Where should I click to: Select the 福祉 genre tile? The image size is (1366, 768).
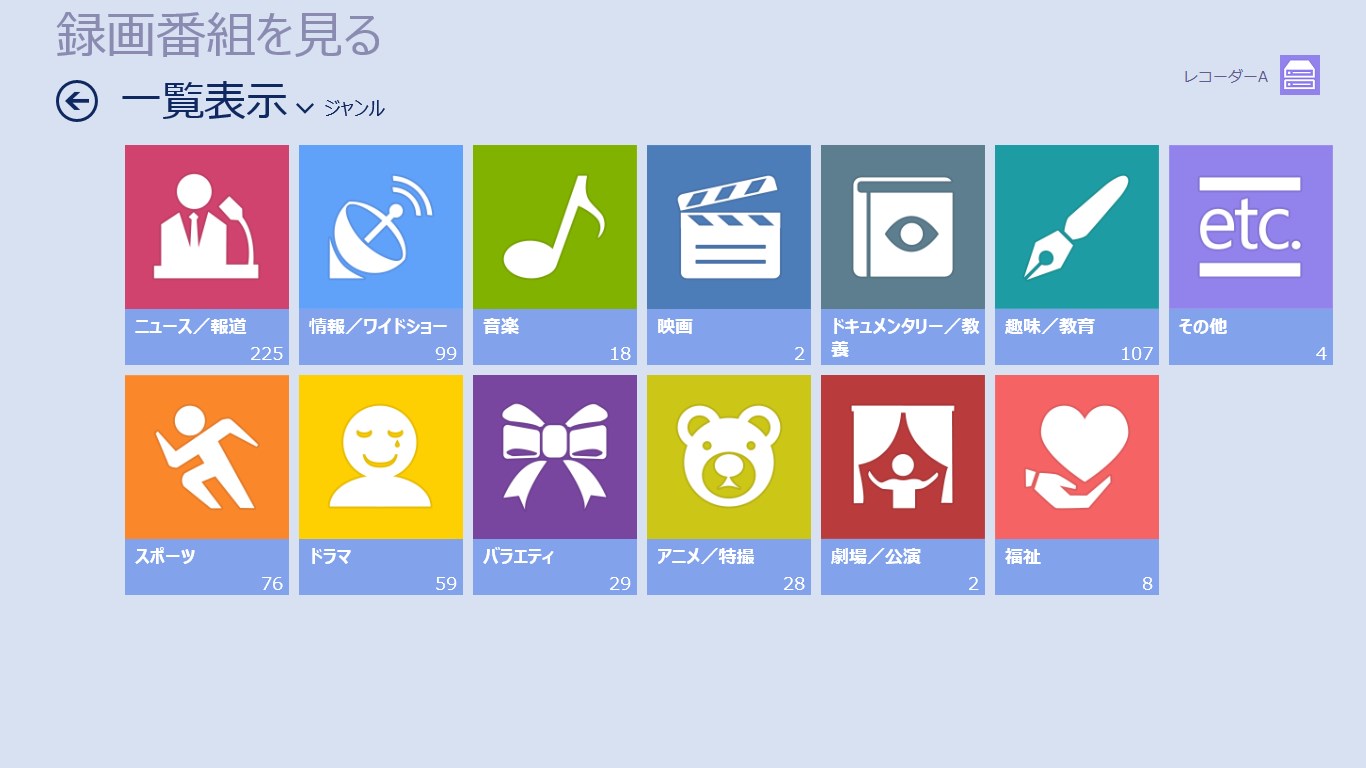[x=1077, y=484]
